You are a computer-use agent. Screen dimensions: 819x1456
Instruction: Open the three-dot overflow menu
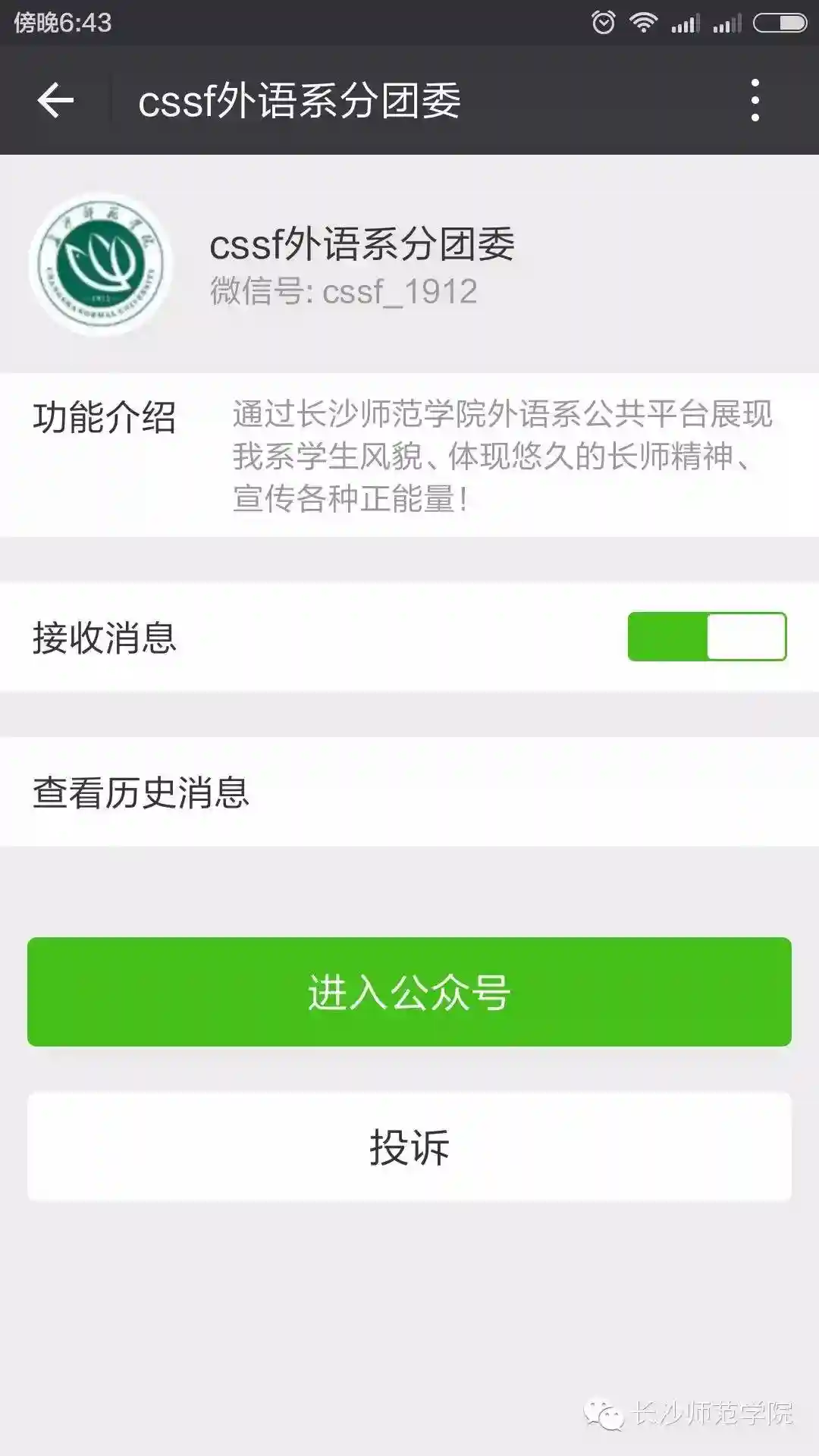(x=755, y=100)
